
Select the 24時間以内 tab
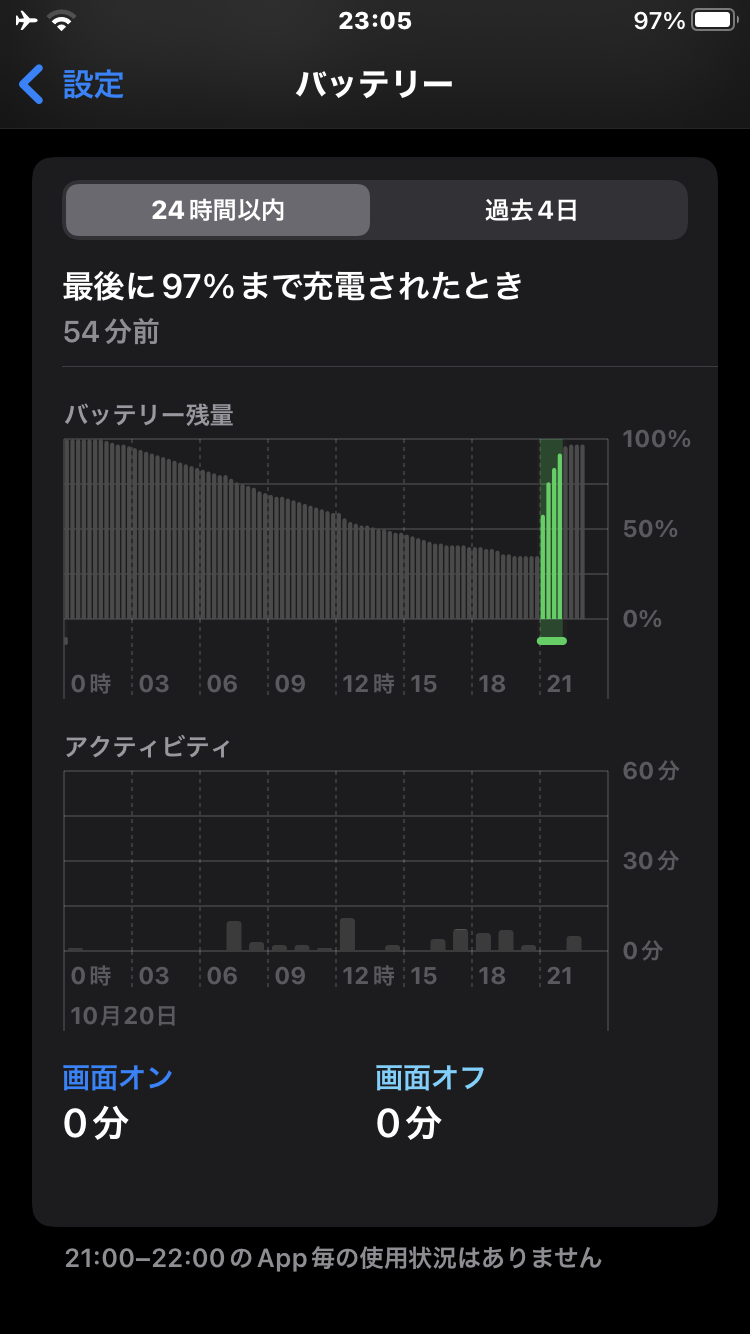click(218, 210)
